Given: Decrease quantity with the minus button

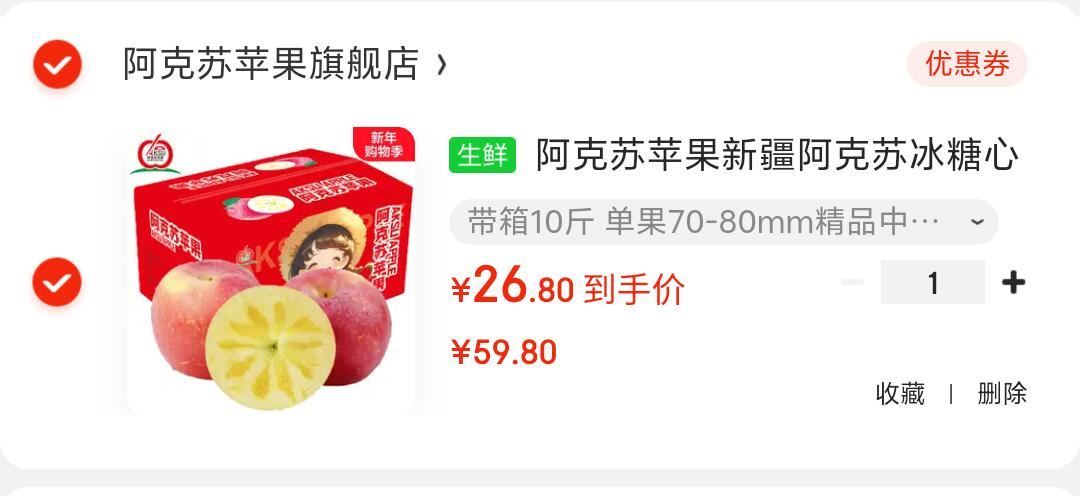Looking at the screenshot, I should coord(852,282).
